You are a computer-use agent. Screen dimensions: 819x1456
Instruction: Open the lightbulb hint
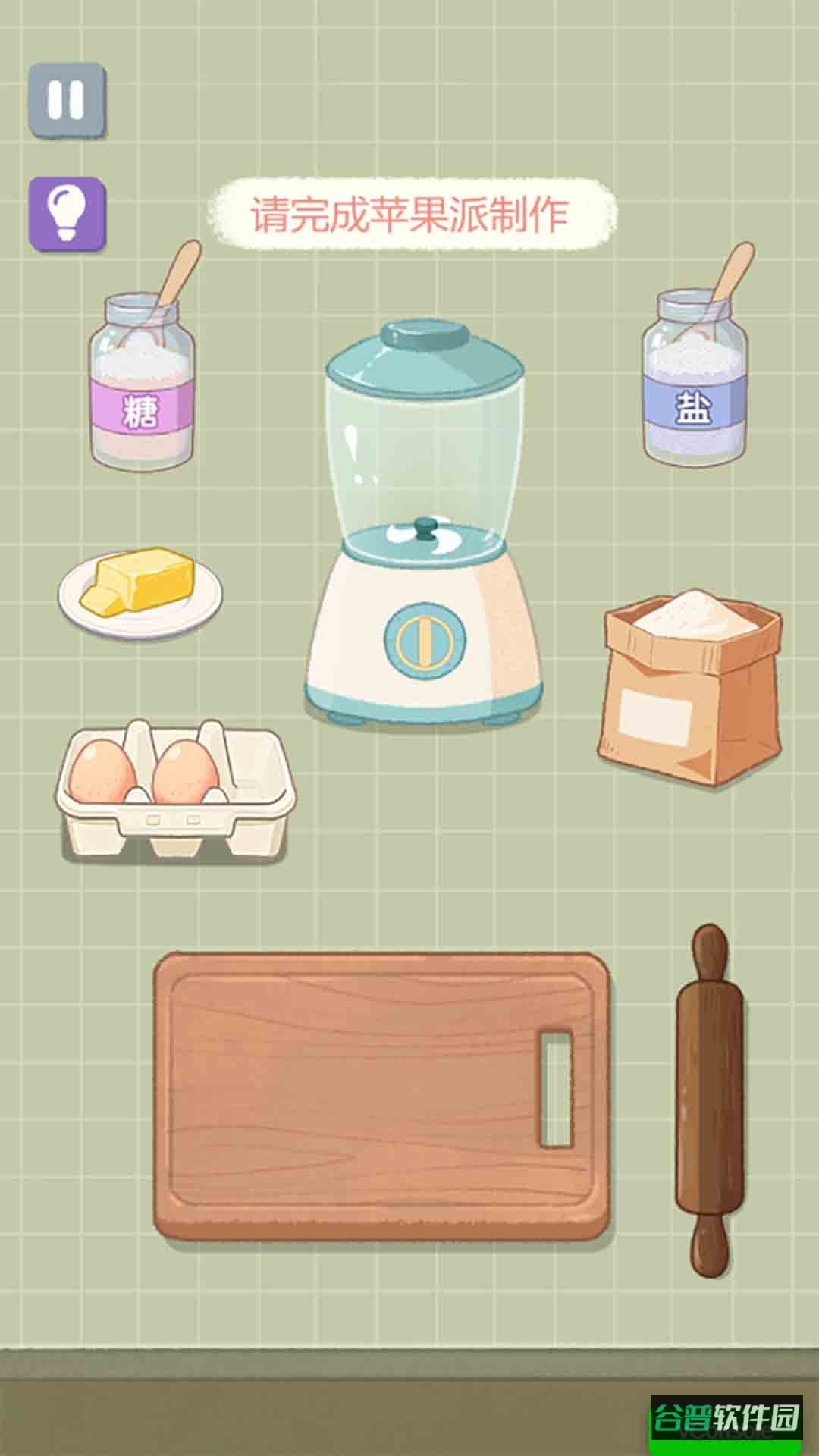click(67, 214)
